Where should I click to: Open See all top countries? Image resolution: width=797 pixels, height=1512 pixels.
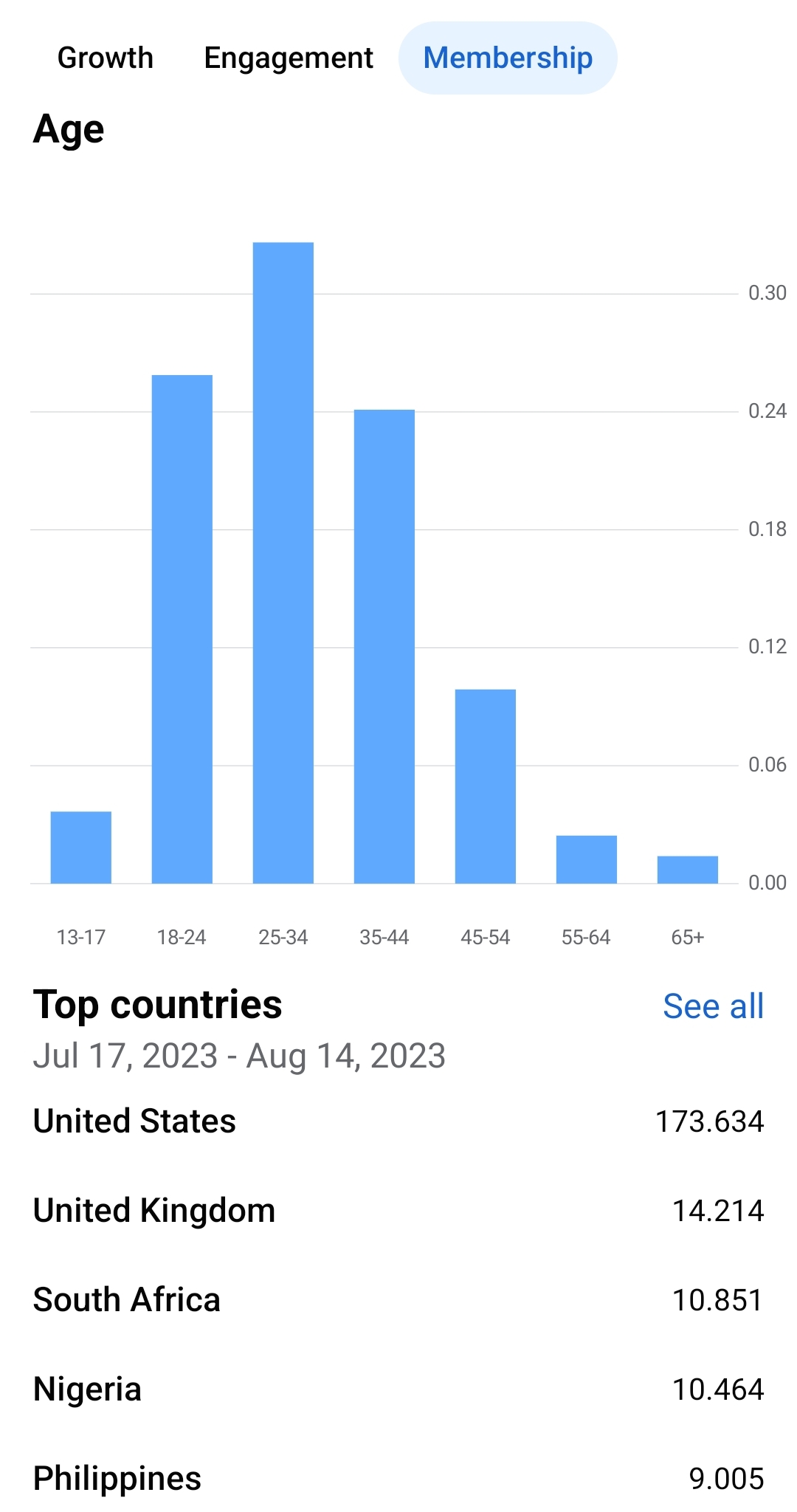tap(713, 1006)
